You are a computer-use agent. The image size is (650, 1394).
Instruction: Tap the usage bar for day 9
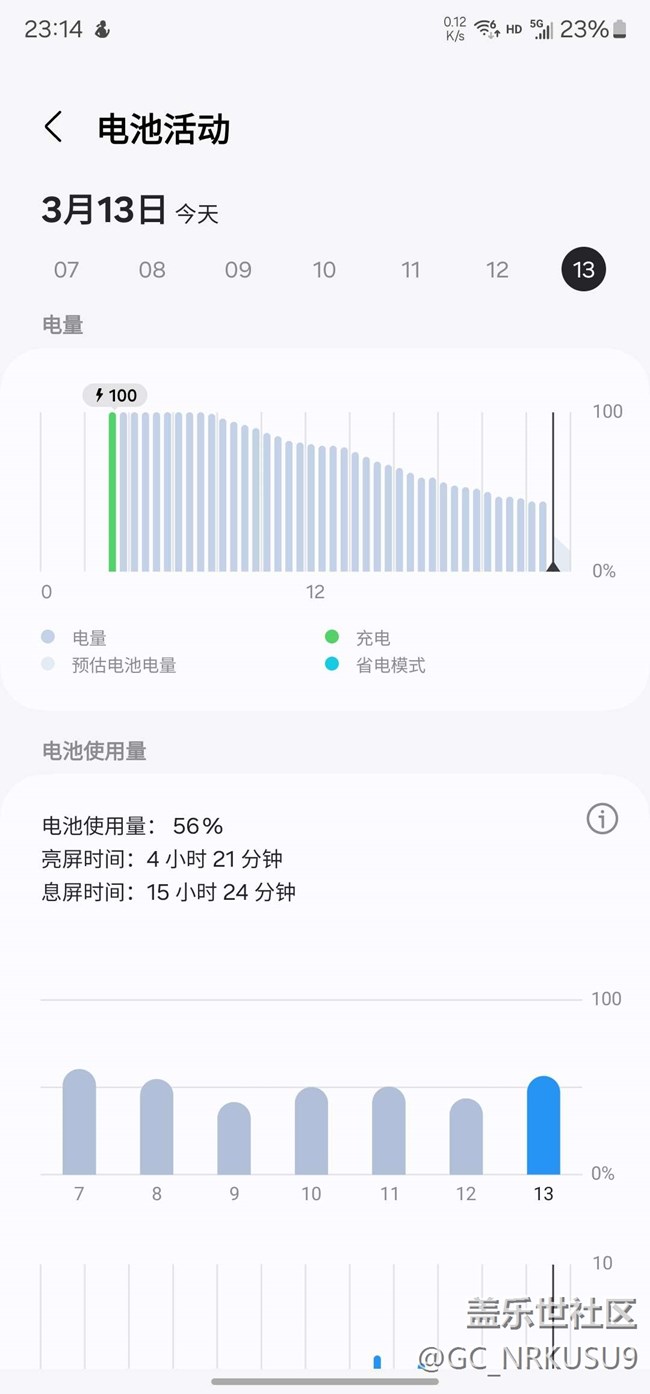pyautogui.click(x=234, y=1139)
